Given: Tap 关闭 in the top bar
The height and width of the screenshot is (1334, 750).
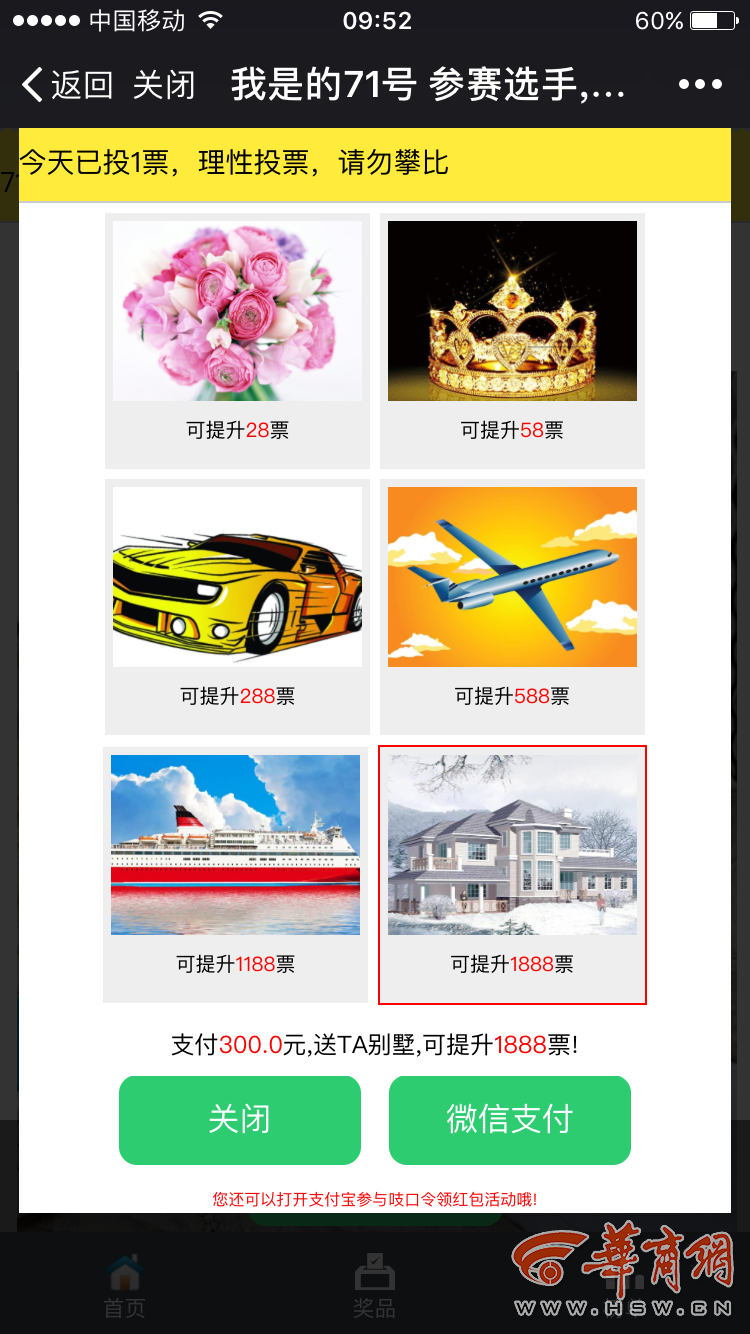Looking at the screenshot, I should tap(164, 85).
